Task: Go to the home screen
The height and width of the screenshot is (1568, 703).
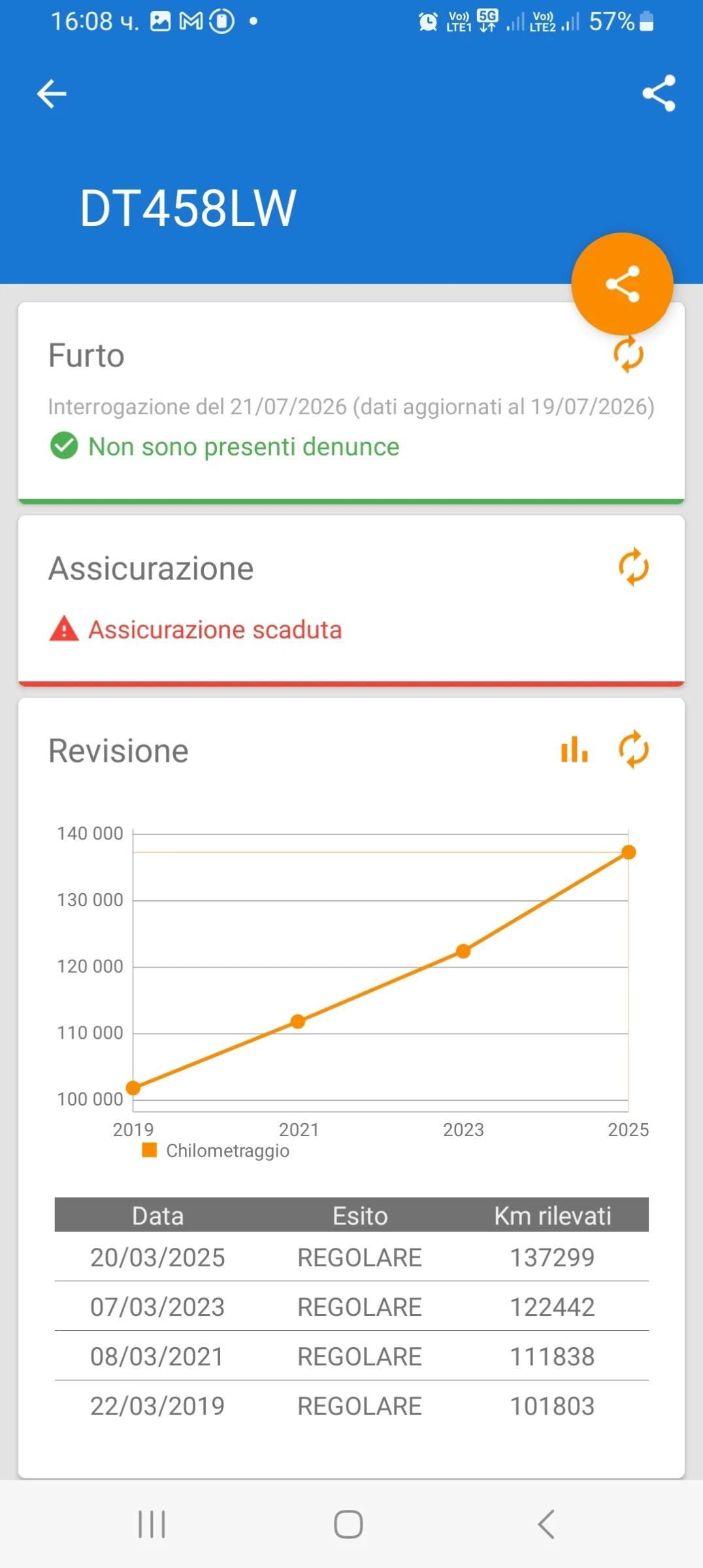Action: (348, 1524)
